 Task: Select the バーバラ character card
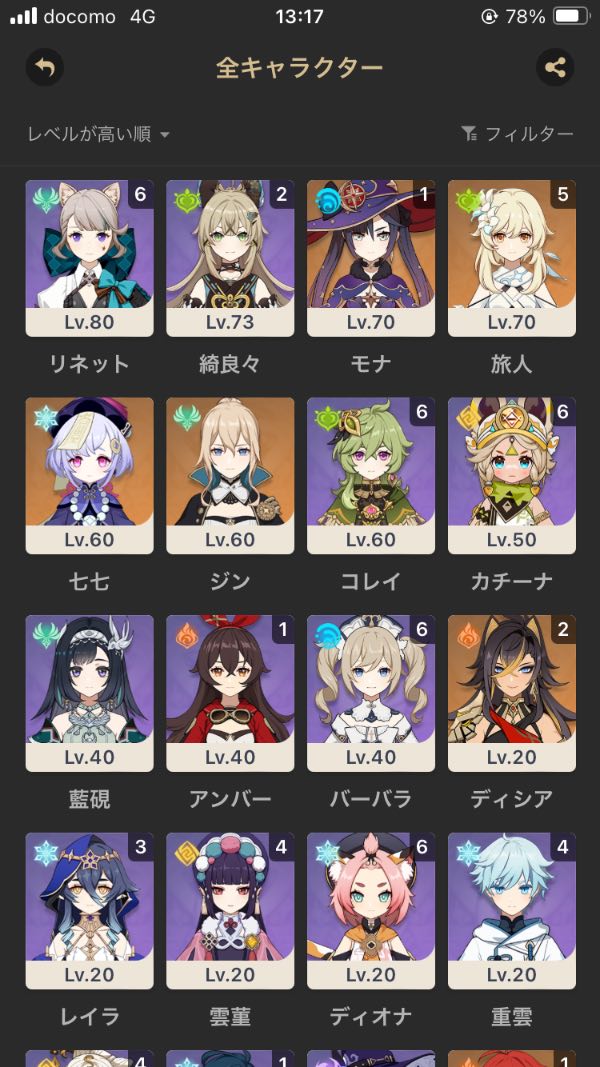coord(371,693)
